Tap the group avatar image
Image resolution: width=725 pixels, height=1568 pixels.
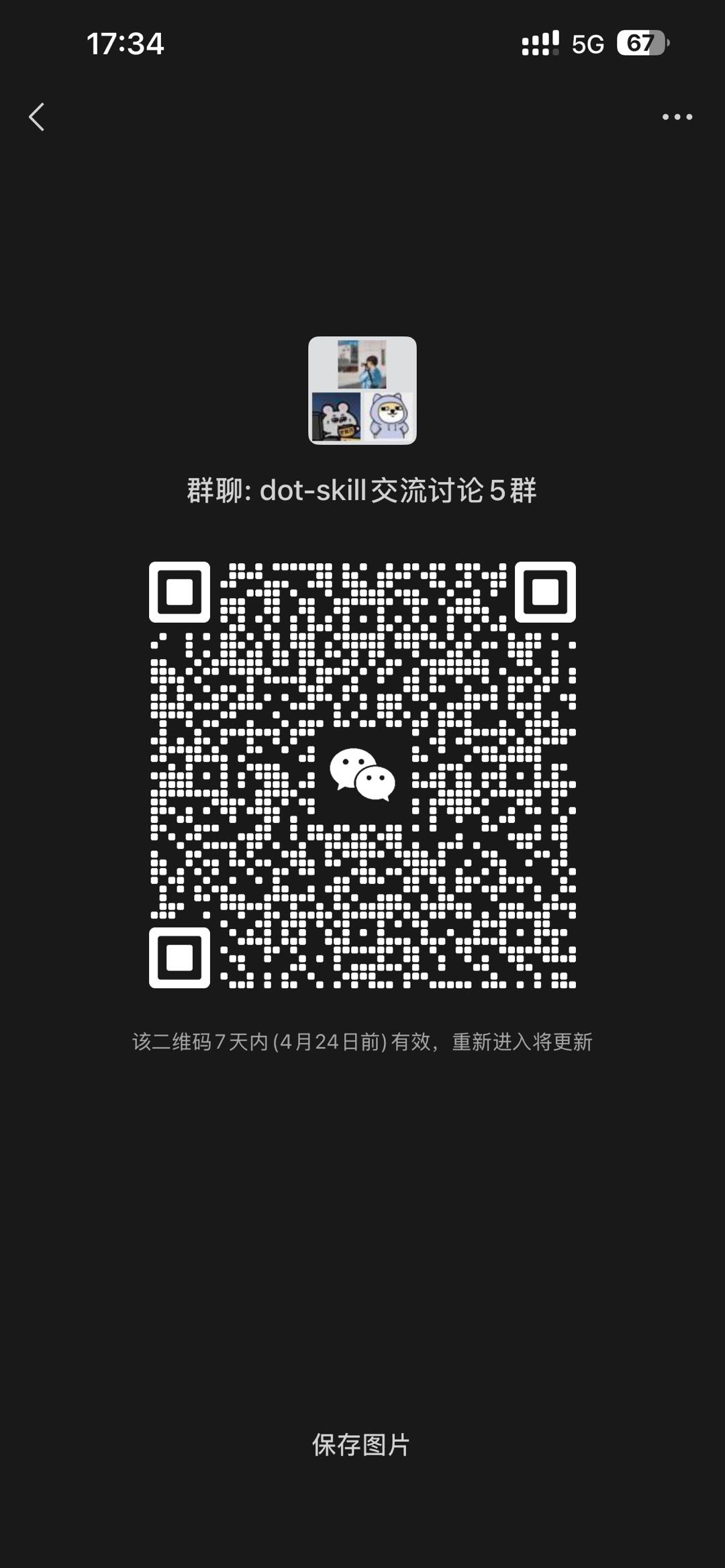(362, 391)
